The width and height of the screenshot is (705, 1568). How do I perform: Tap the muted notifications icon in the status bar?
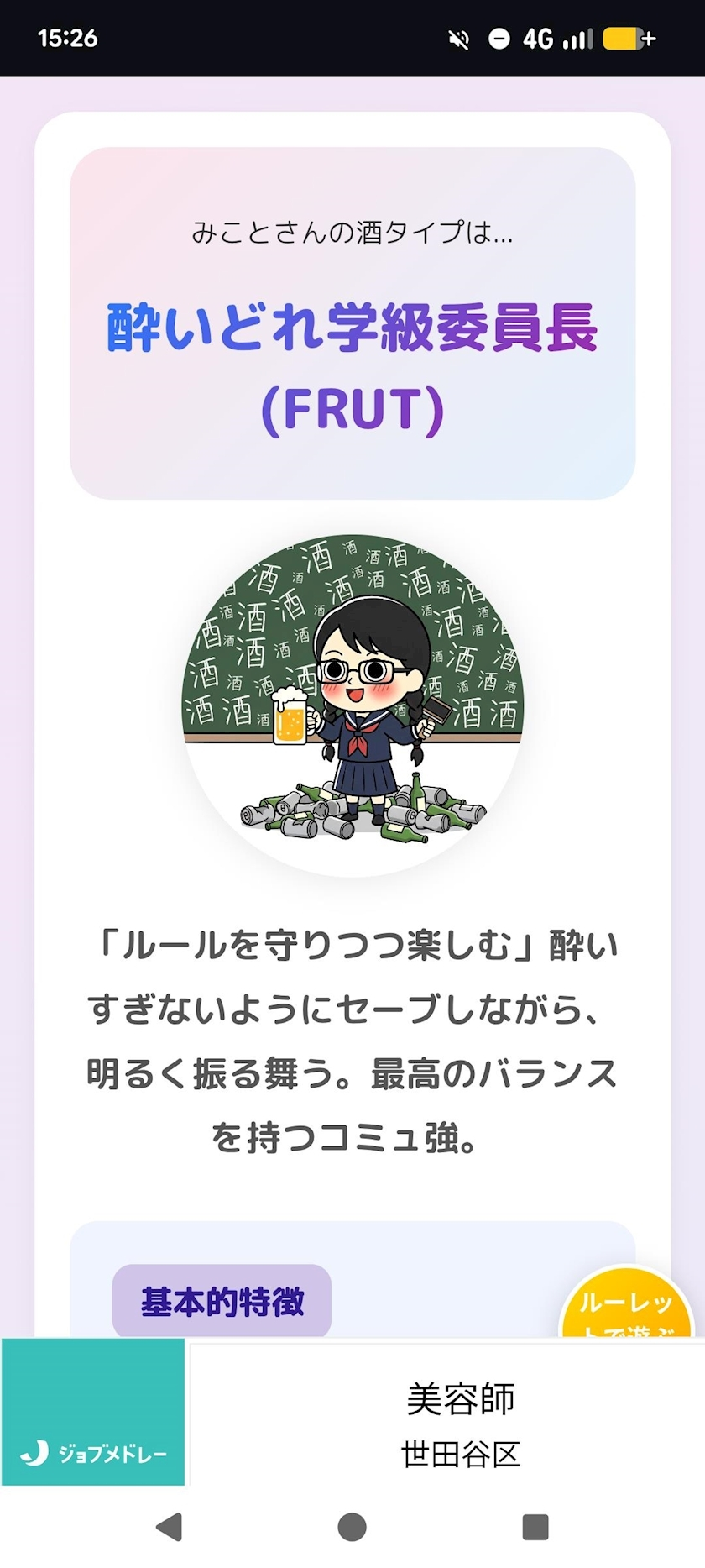(x=458, y=38)
